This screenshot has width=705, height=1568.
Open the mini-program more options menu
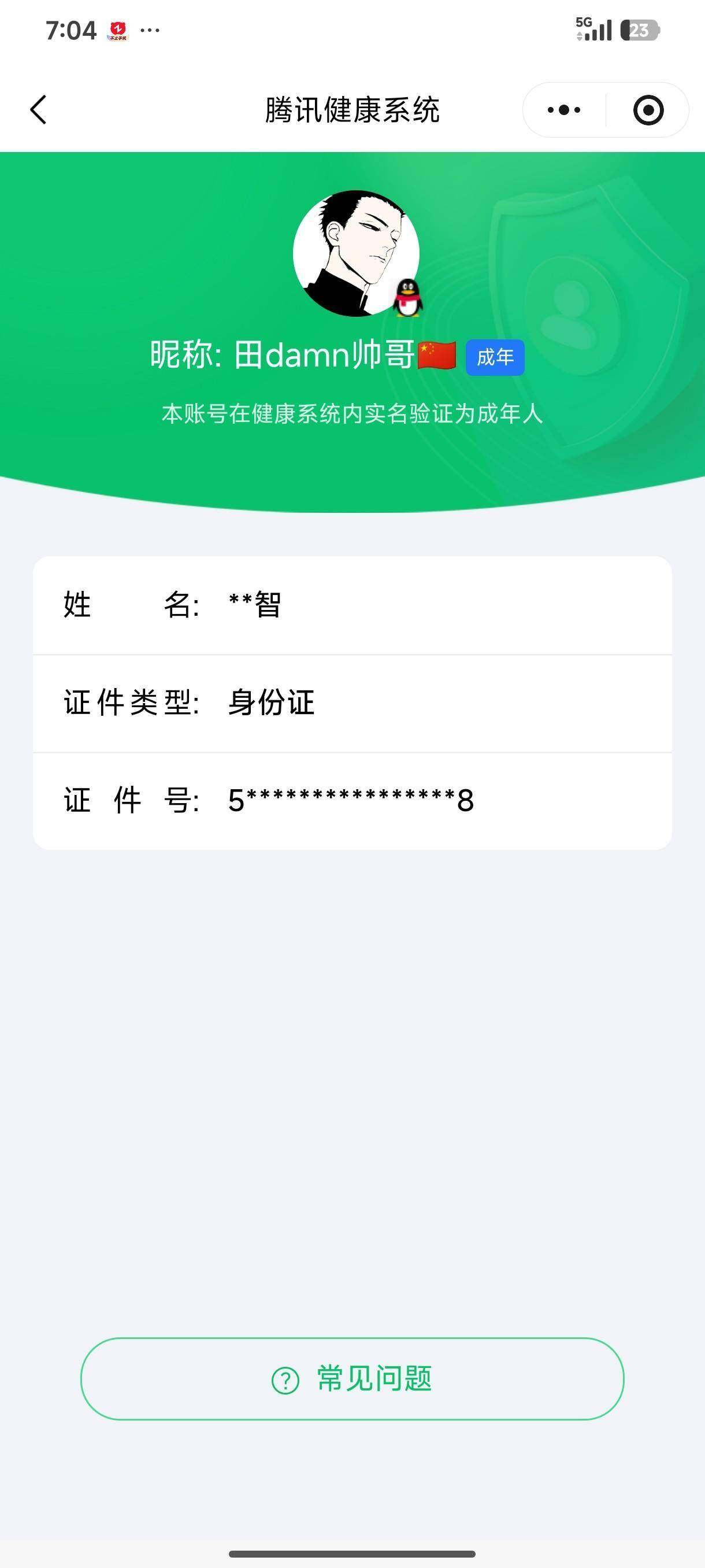(x=563, y=110)
